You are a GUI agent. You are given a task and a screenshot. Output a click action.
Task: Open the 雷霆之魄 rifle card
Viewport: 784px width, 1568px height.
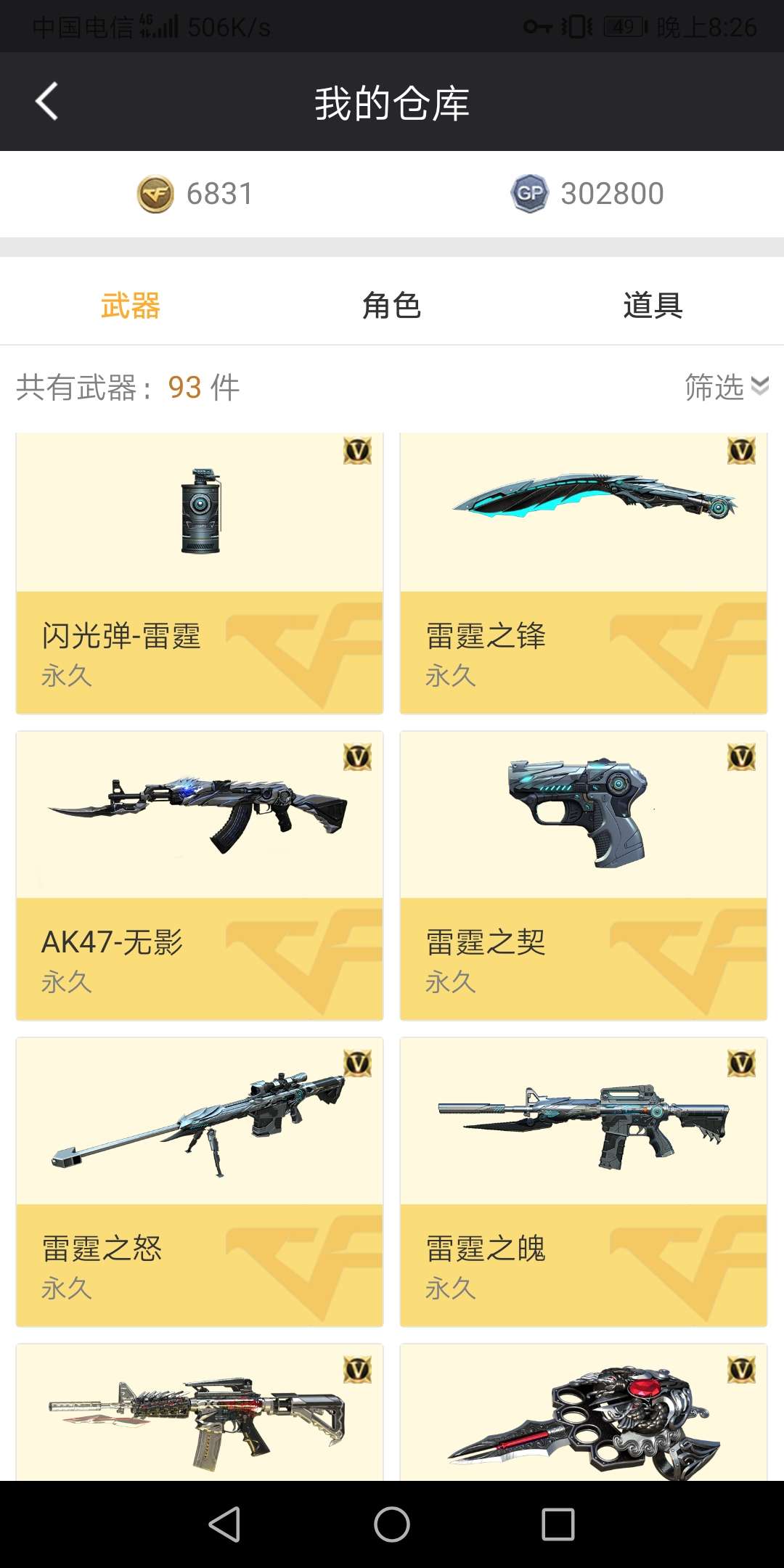coord(583,1181)
